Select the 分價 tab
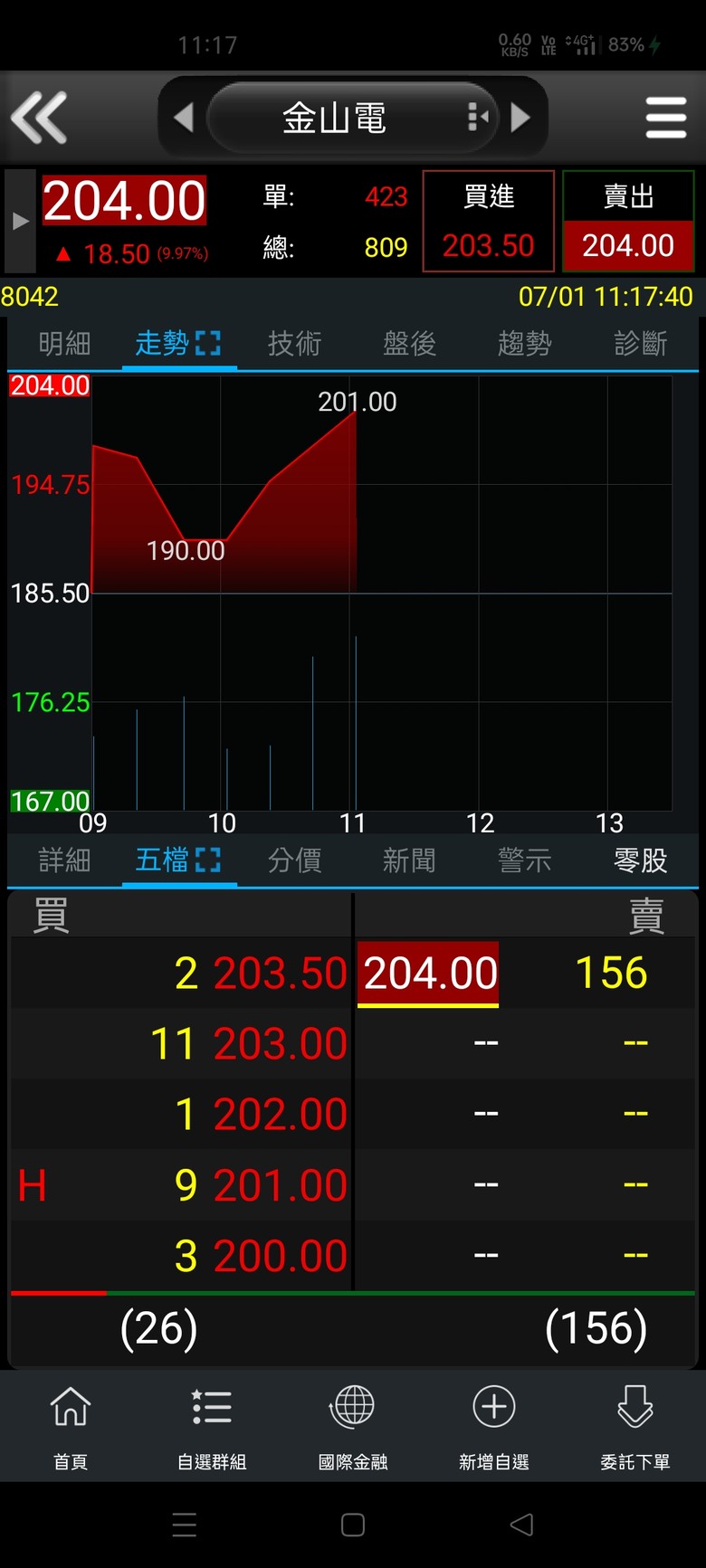 click(294, 860)
